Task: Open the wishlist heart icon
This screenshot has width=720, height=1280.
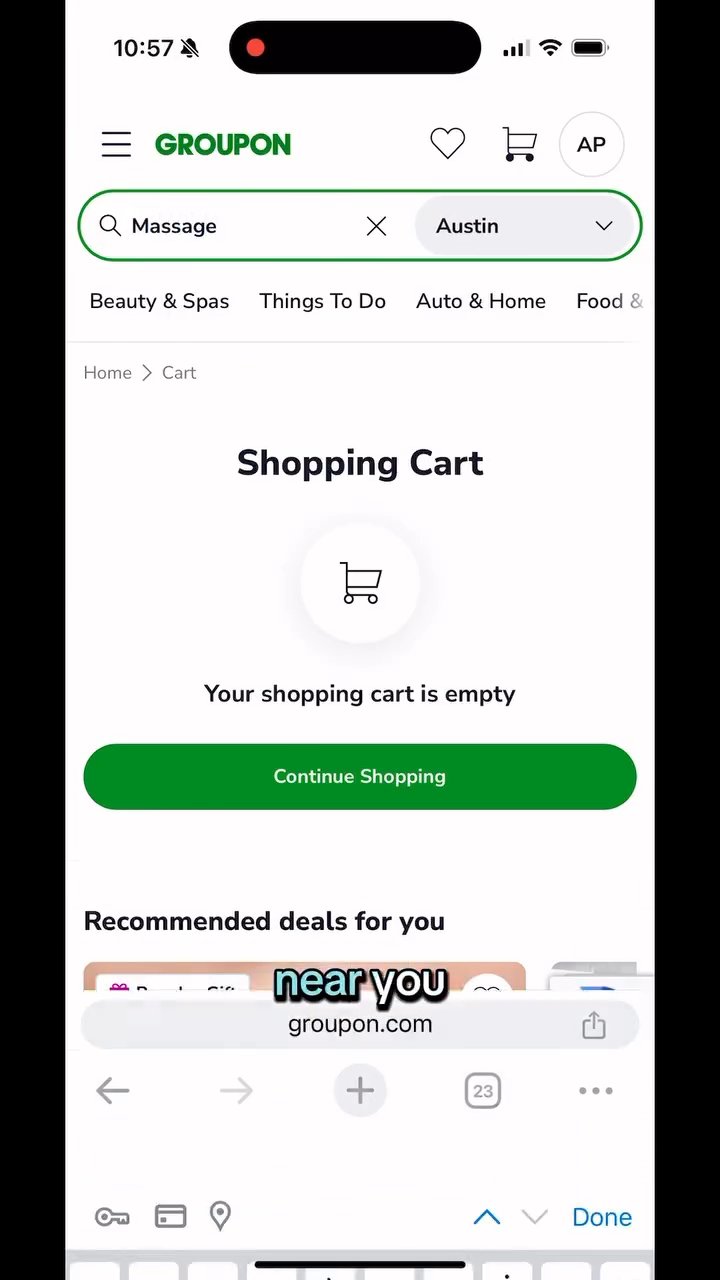Action: [x=447, y=144]
